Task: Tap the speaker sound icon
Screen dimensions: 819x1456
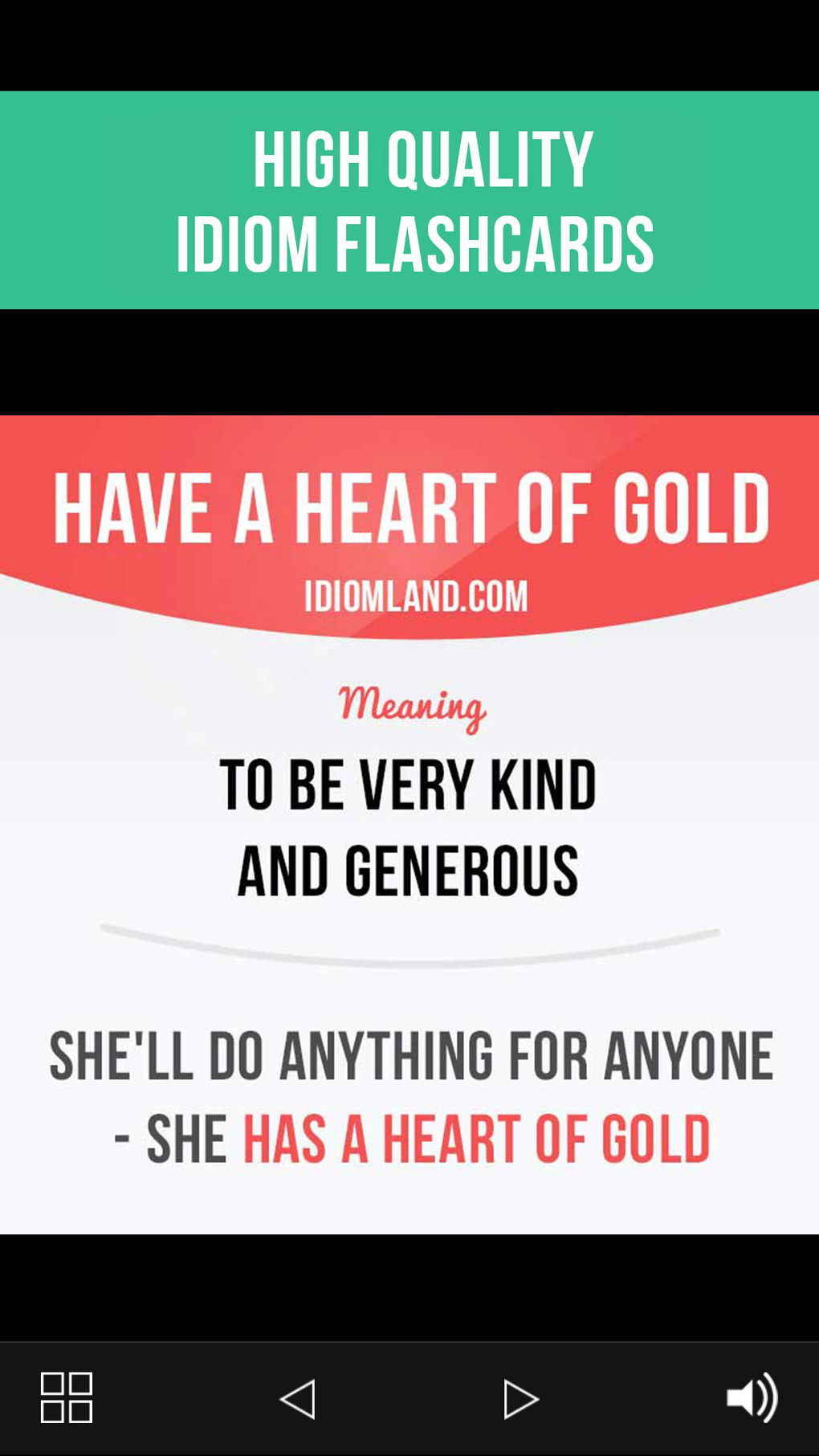Action: 752,1397
